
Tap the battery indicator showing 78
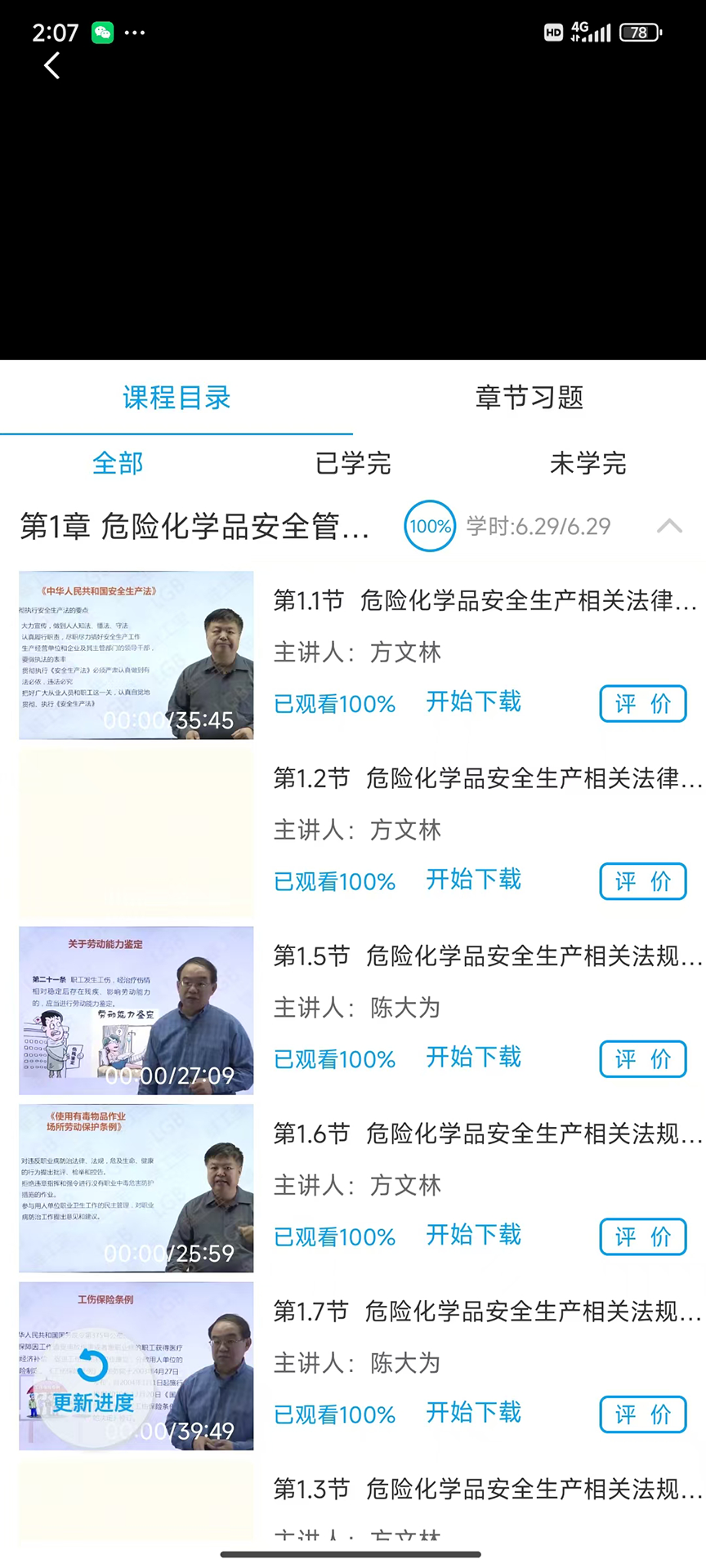click(640, 33)
